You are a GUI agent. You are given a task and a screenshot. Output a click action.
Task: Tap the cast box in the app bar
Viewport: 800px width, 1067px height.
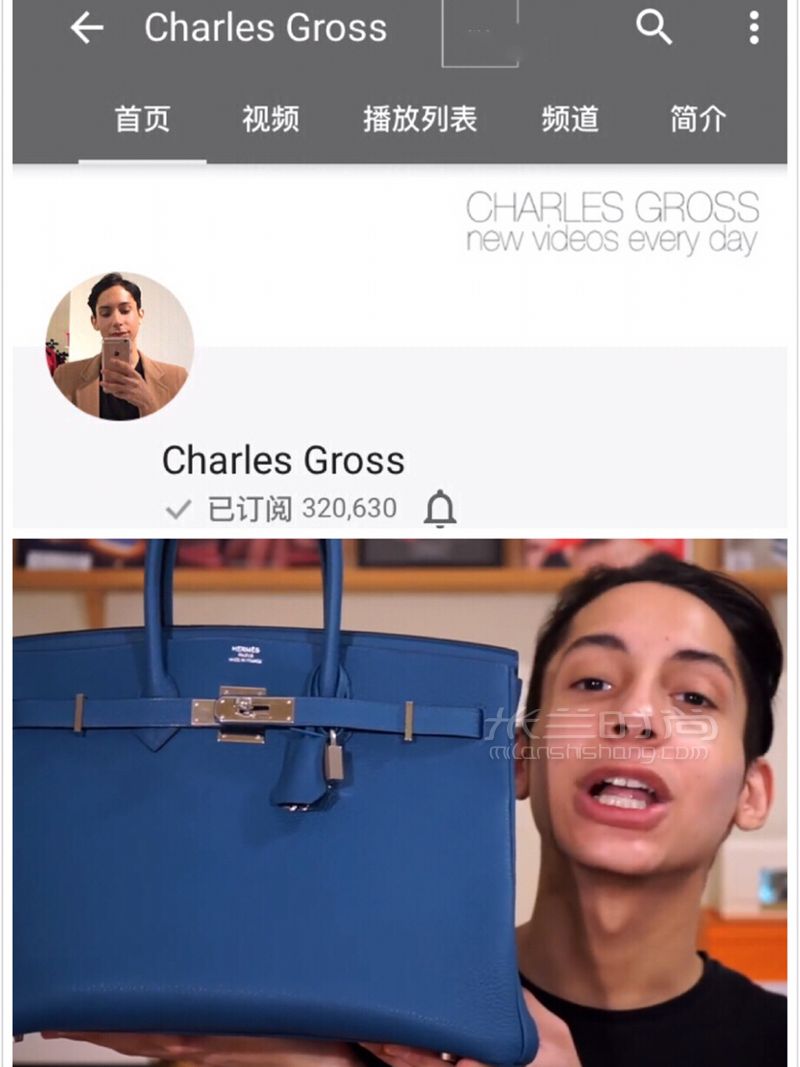coord(480,33)
